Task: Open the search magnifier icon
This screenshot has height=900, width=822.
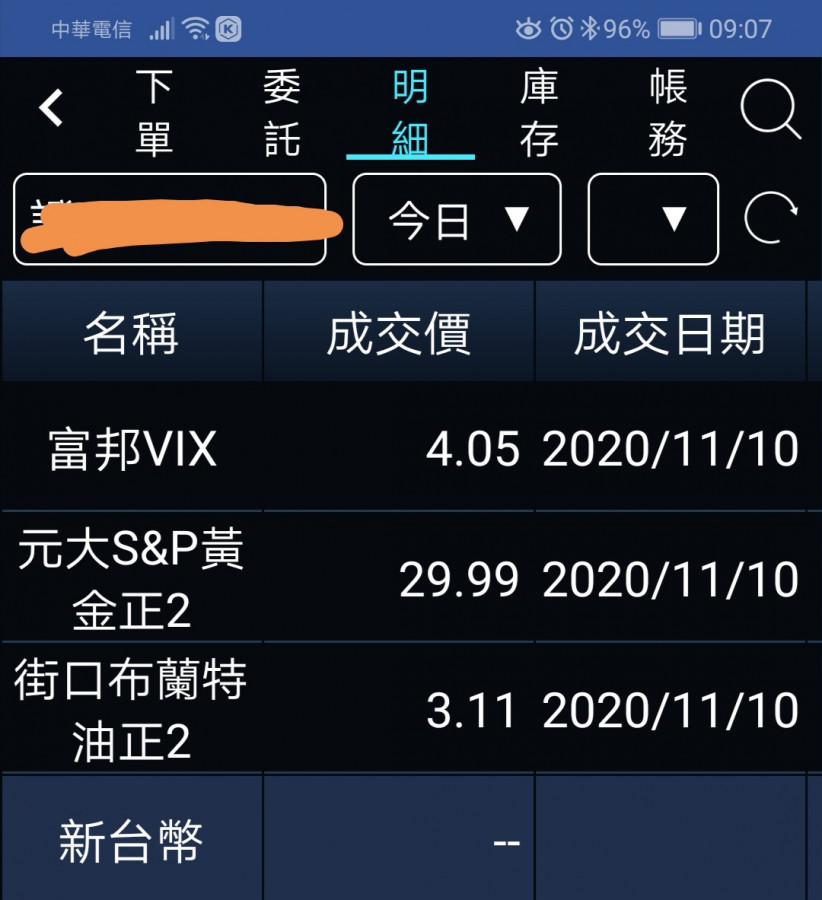Action: click(x=770, y=110)
